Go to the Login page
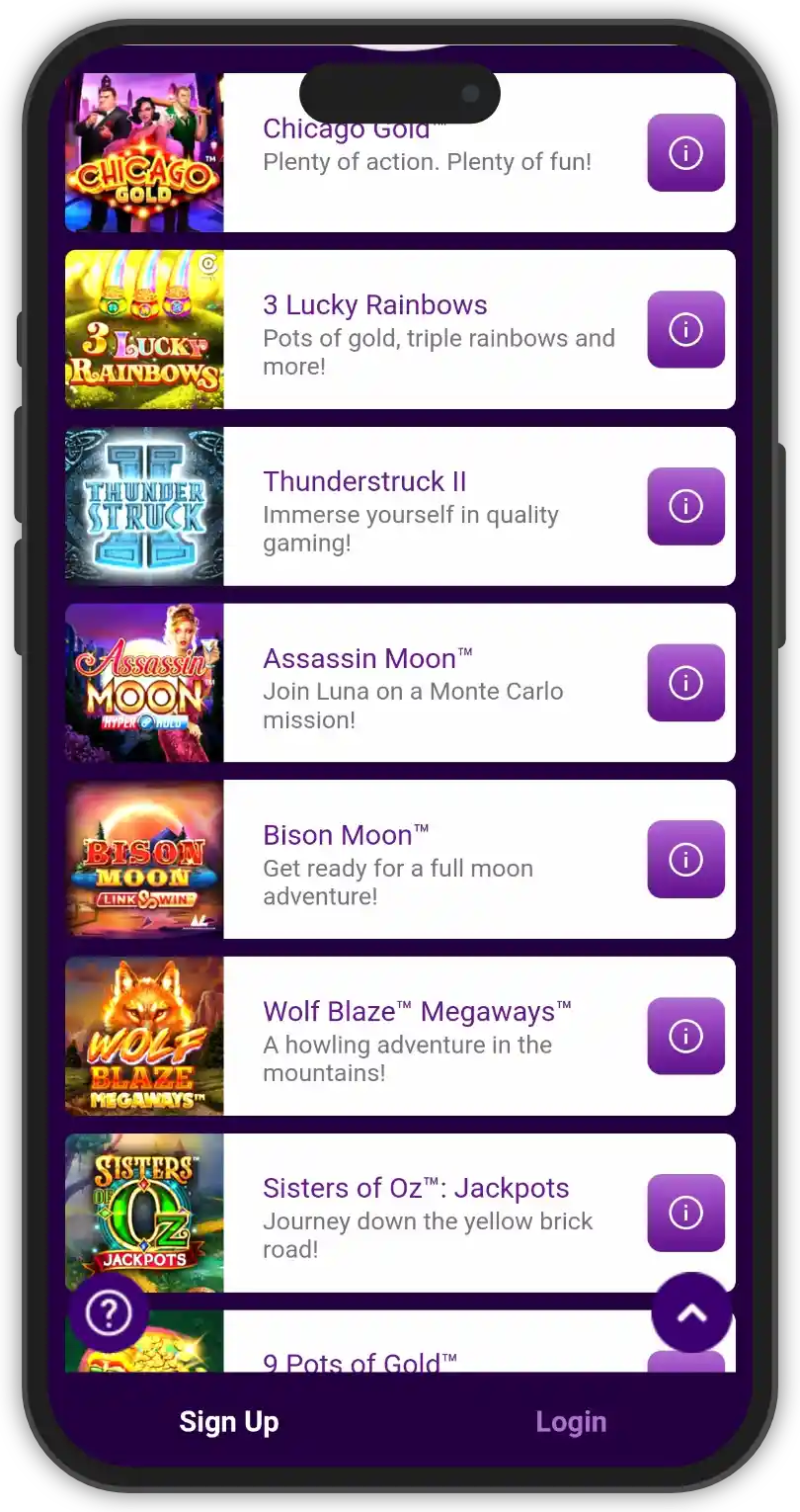Viewport: 800px width, 1512px height. click(x=571, y=1422)
